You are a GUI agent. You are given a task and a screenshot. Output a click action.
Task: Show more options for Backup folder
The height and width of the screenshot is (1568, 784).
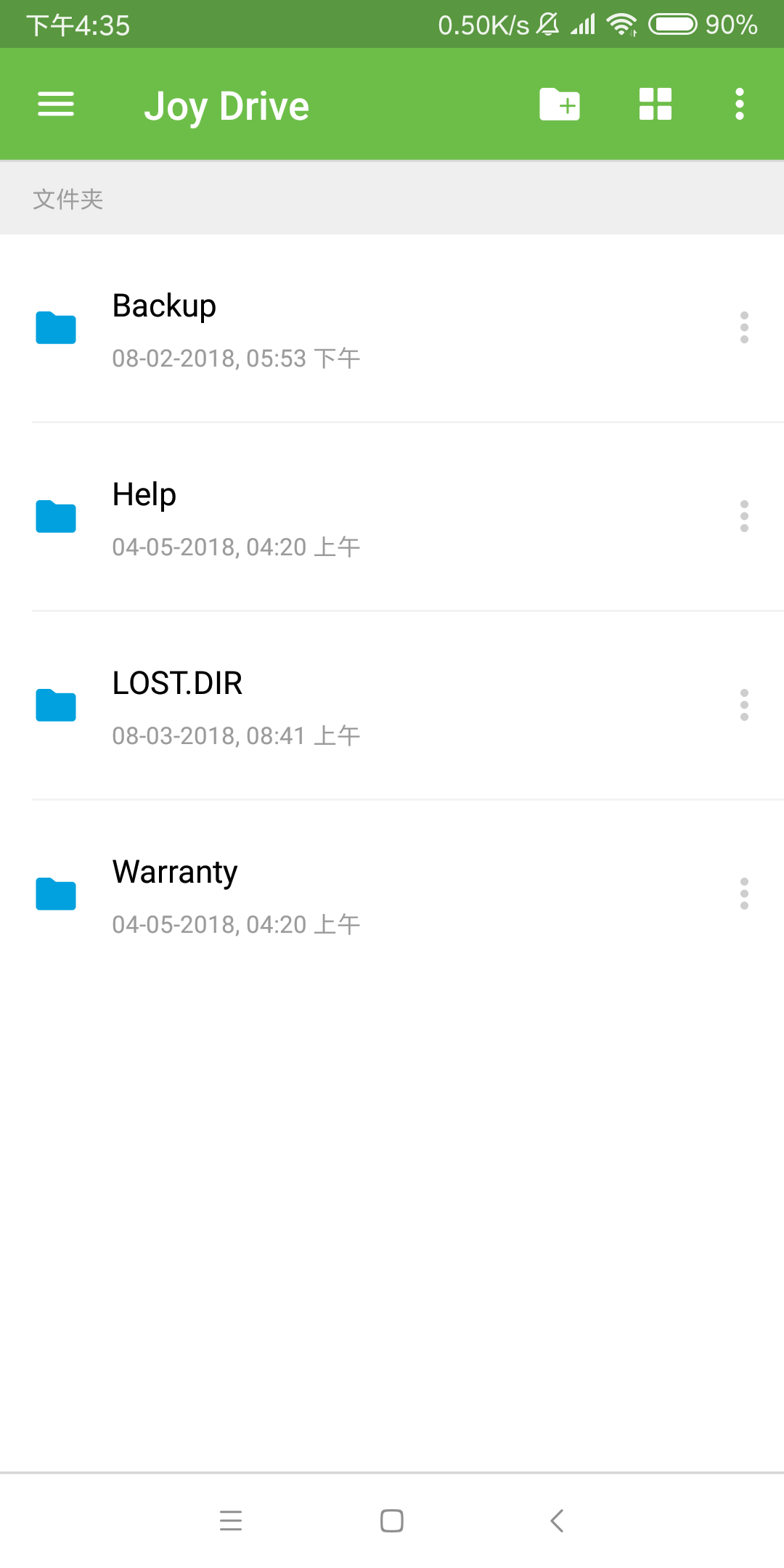[744, 328]
